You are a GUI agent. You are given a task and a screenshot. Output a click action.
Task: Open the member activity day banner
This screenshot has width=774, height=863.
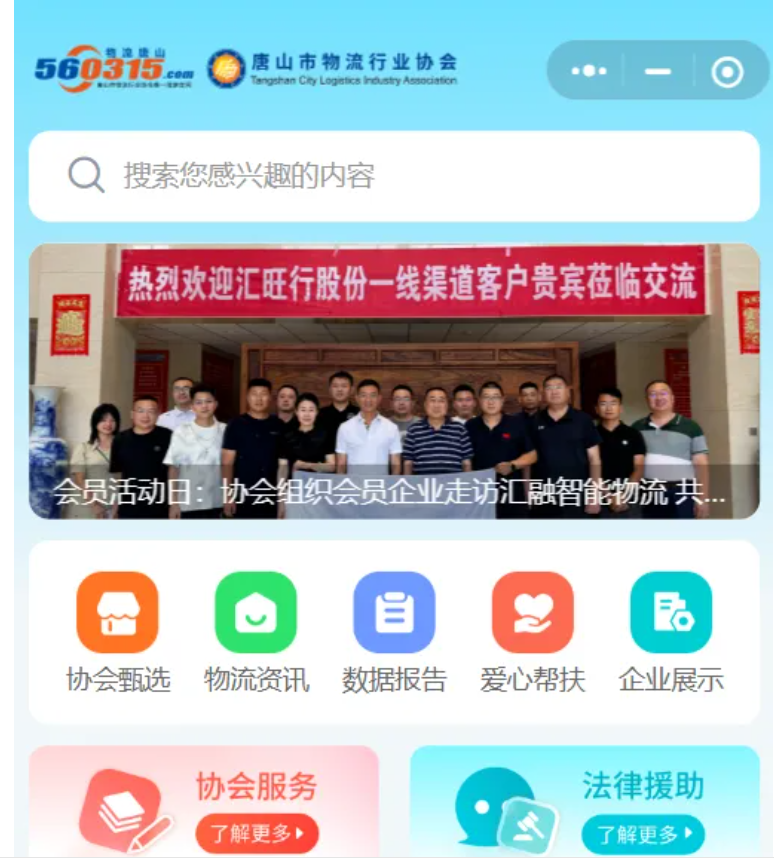coord(393,381)
